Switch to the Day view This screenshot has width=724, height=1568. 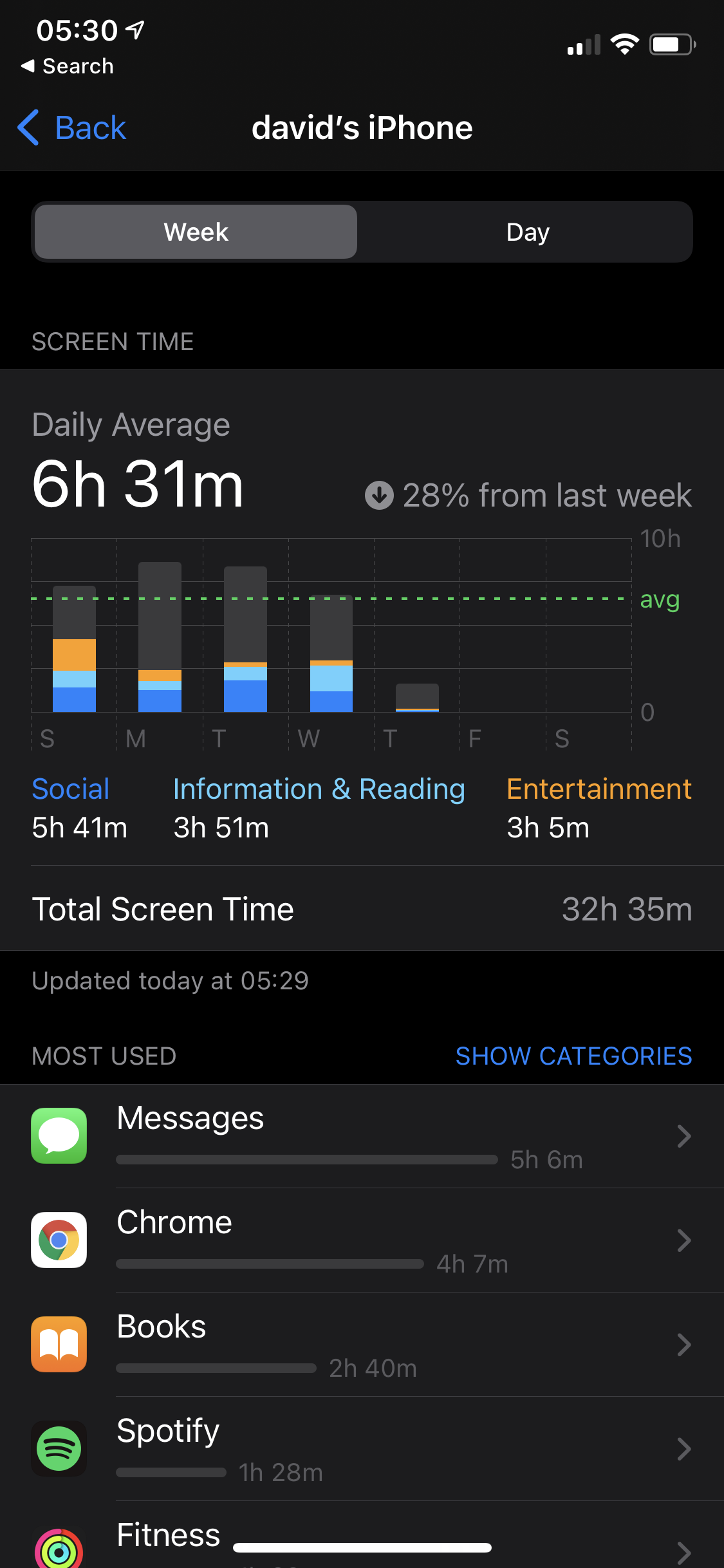(x=527, y=232)
